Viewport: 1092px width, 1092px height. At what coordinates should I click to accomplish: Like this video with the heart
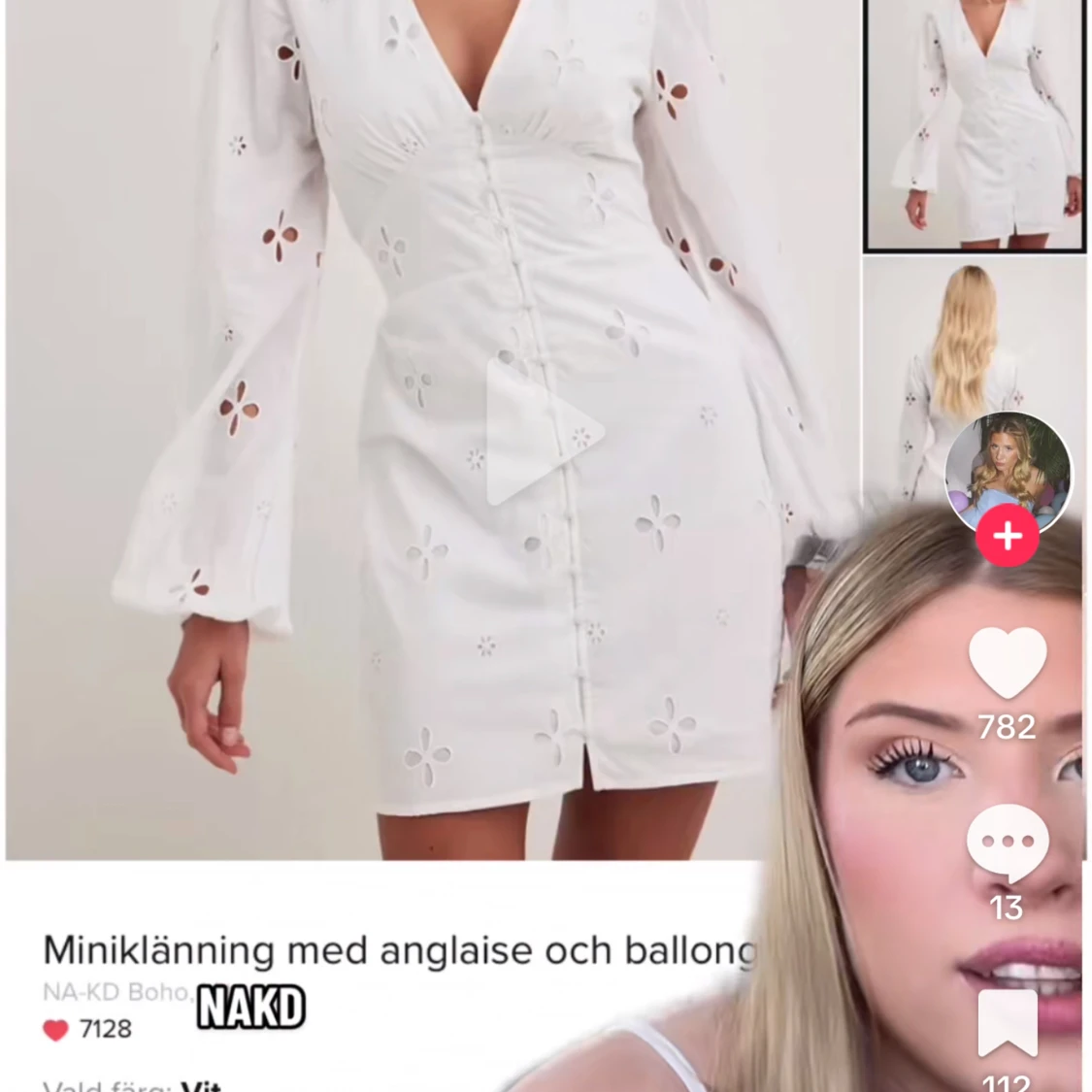1008,662
